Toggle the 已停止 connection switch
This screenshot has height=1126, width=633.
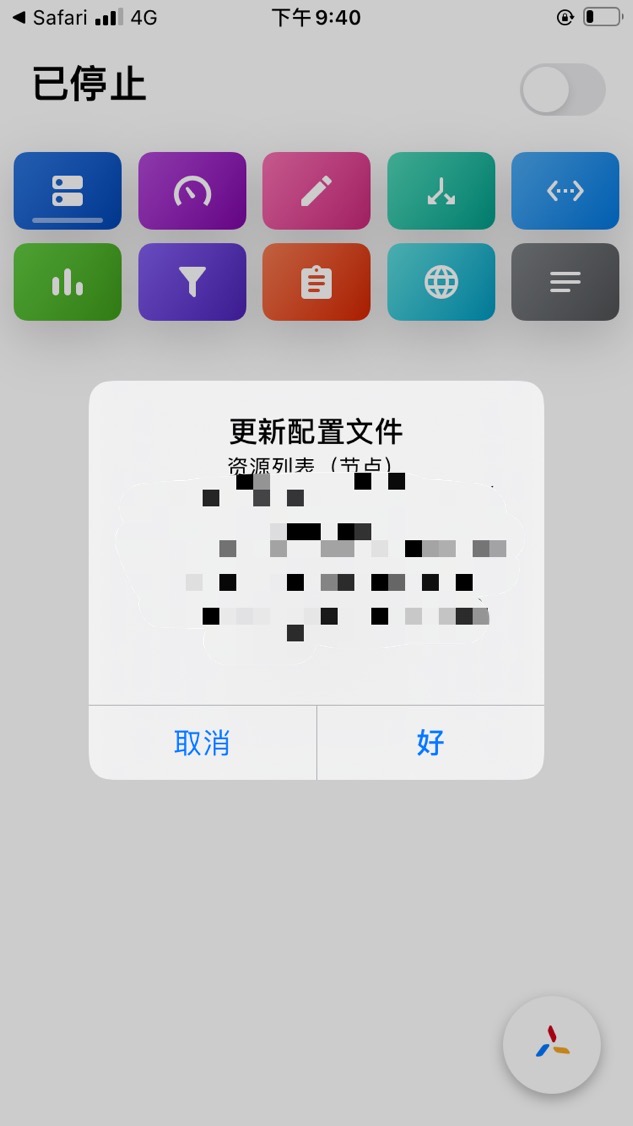pyautogui.click(x=562, y=90)
